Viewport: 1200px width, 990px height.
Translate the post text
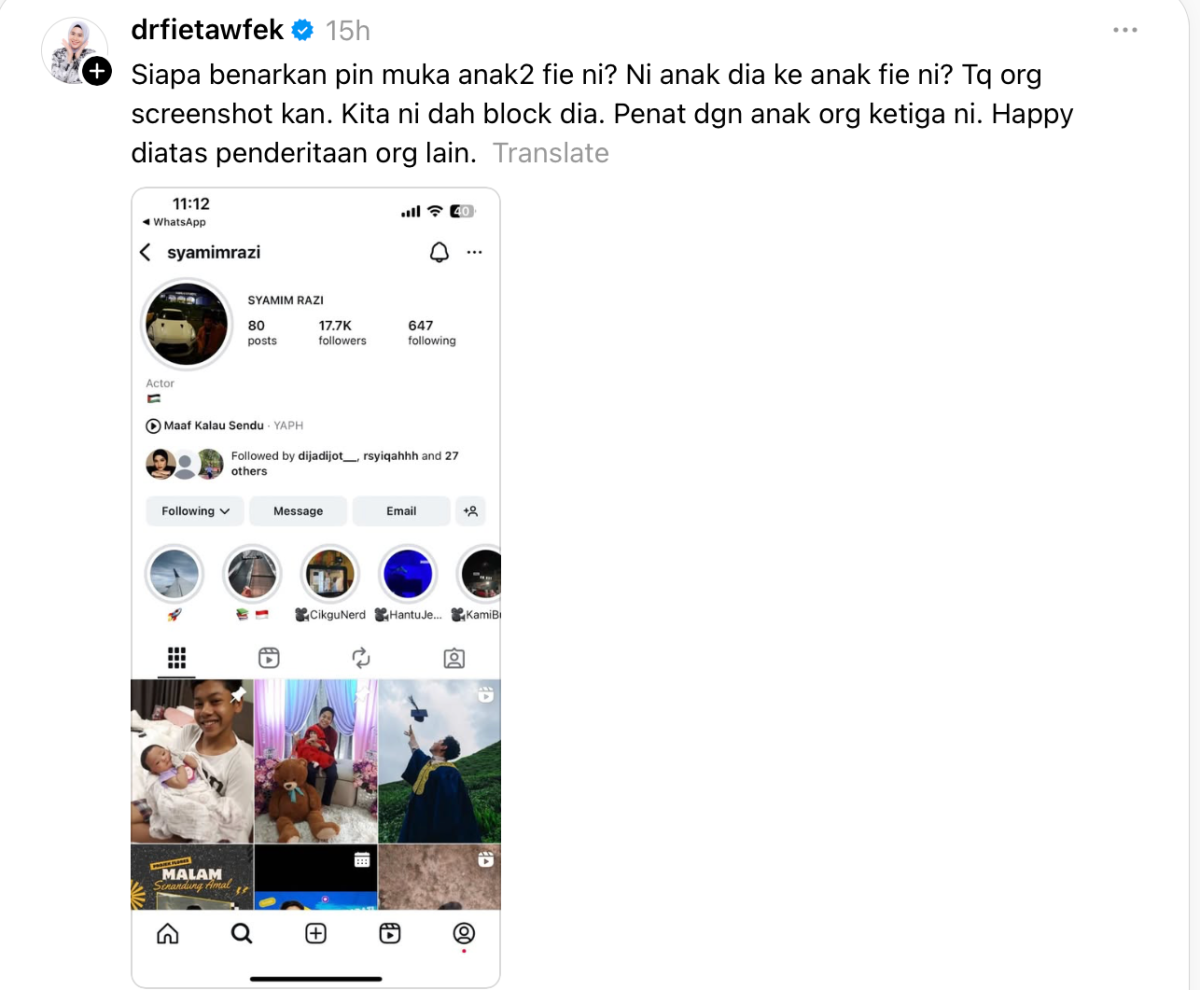tap(550, 153)
